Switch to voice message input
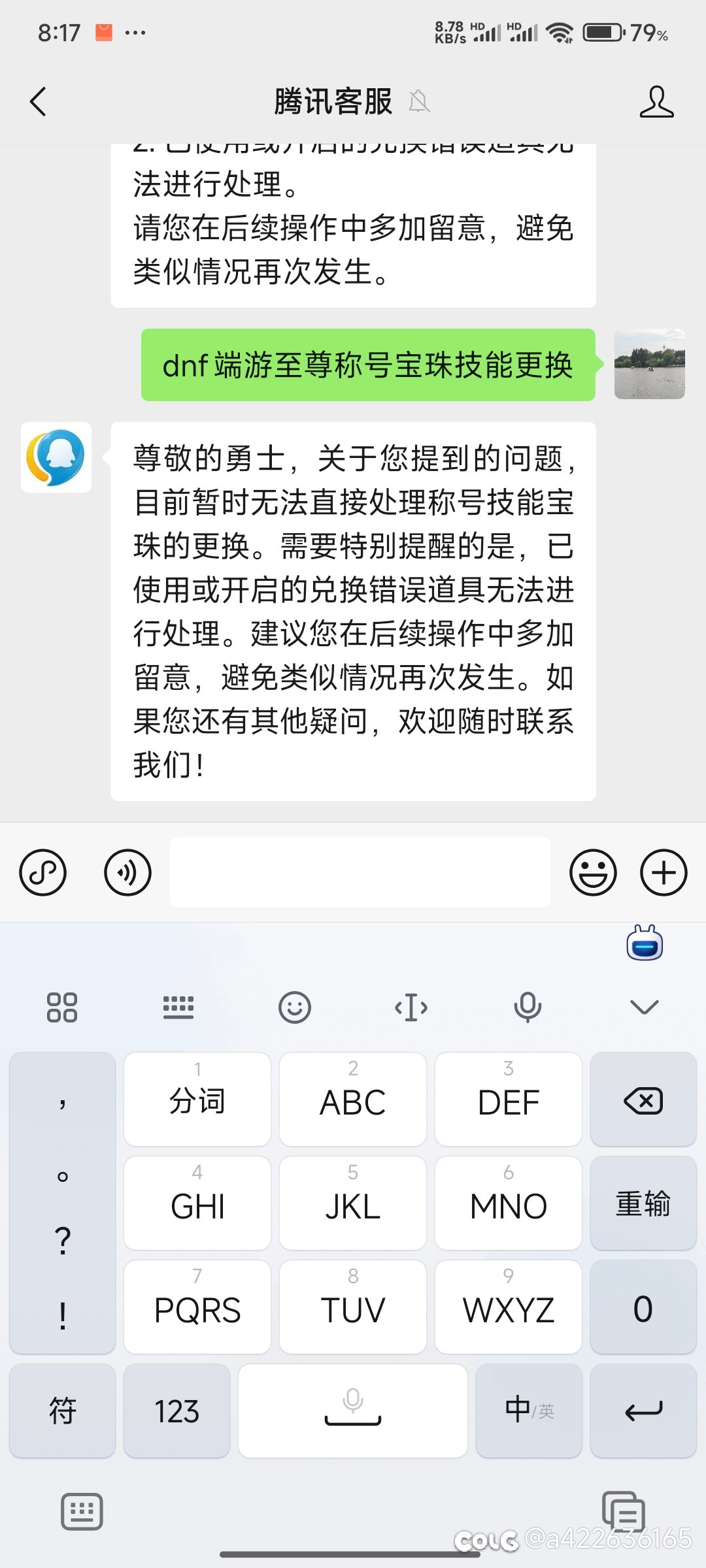Image resolution: width=706 pixels, height=1568 pixels. coord(127,872)
